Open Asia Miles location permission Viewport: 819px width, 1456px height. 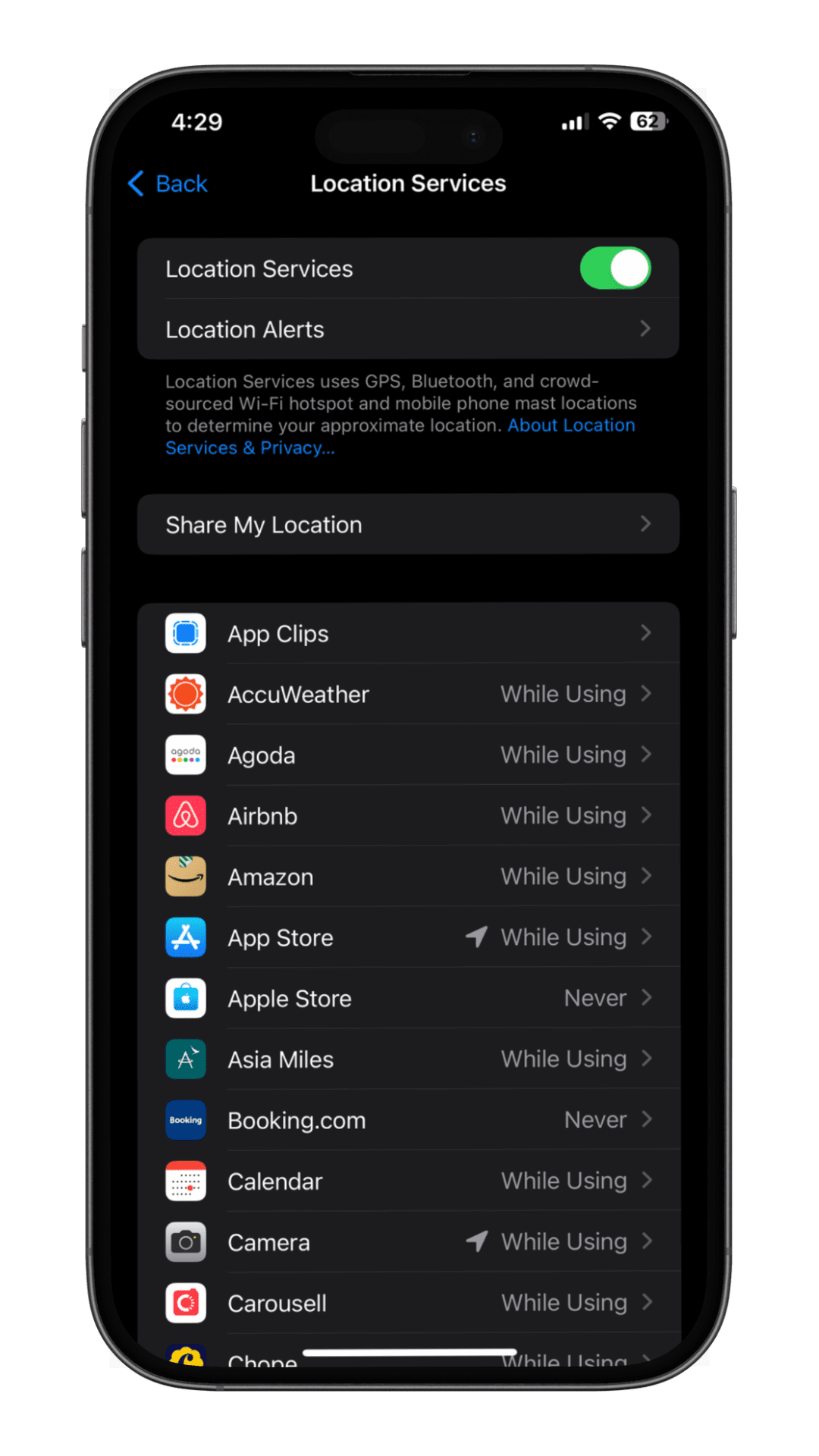tap(408, 1059)
